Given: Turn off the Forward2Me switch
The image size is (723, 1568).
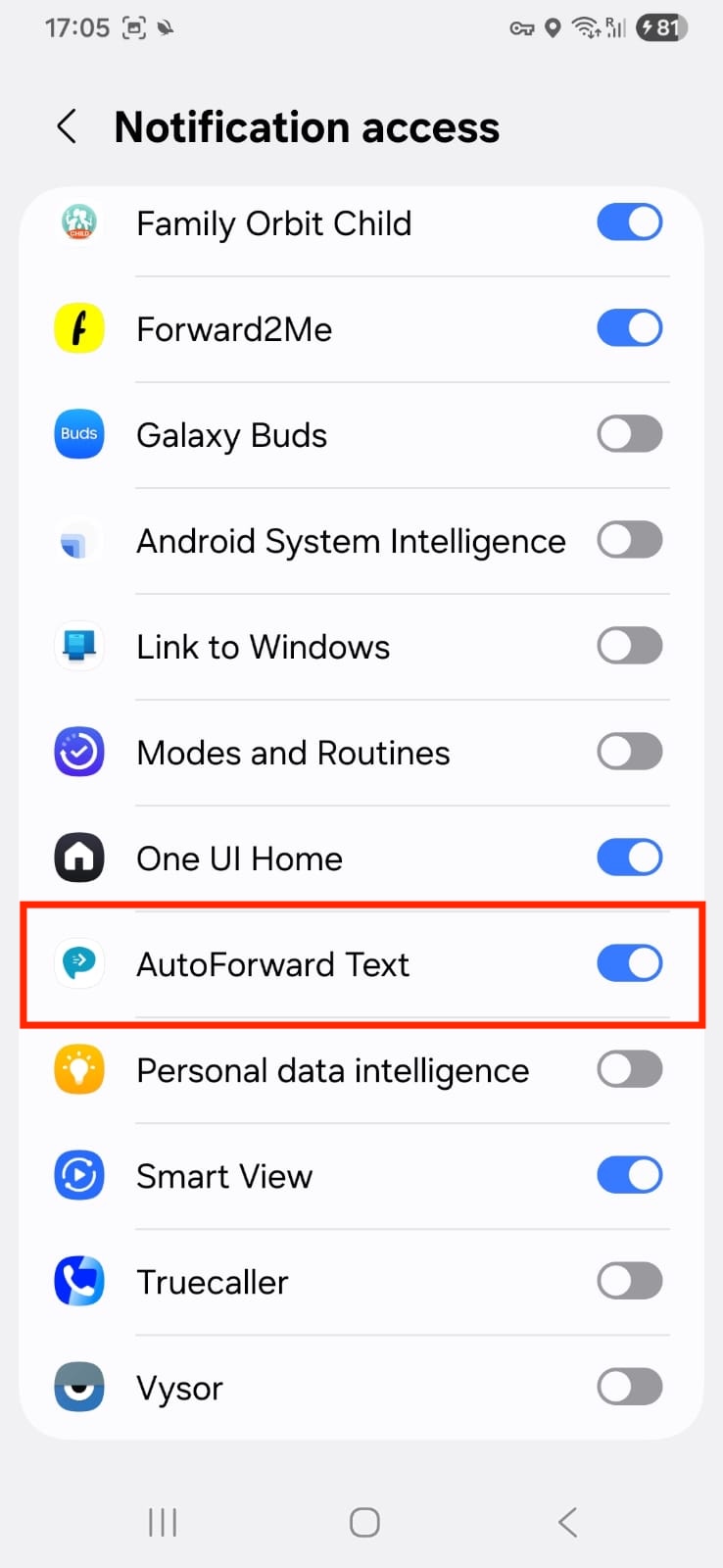Looking at the screenshot, I should tap(630, 328).
